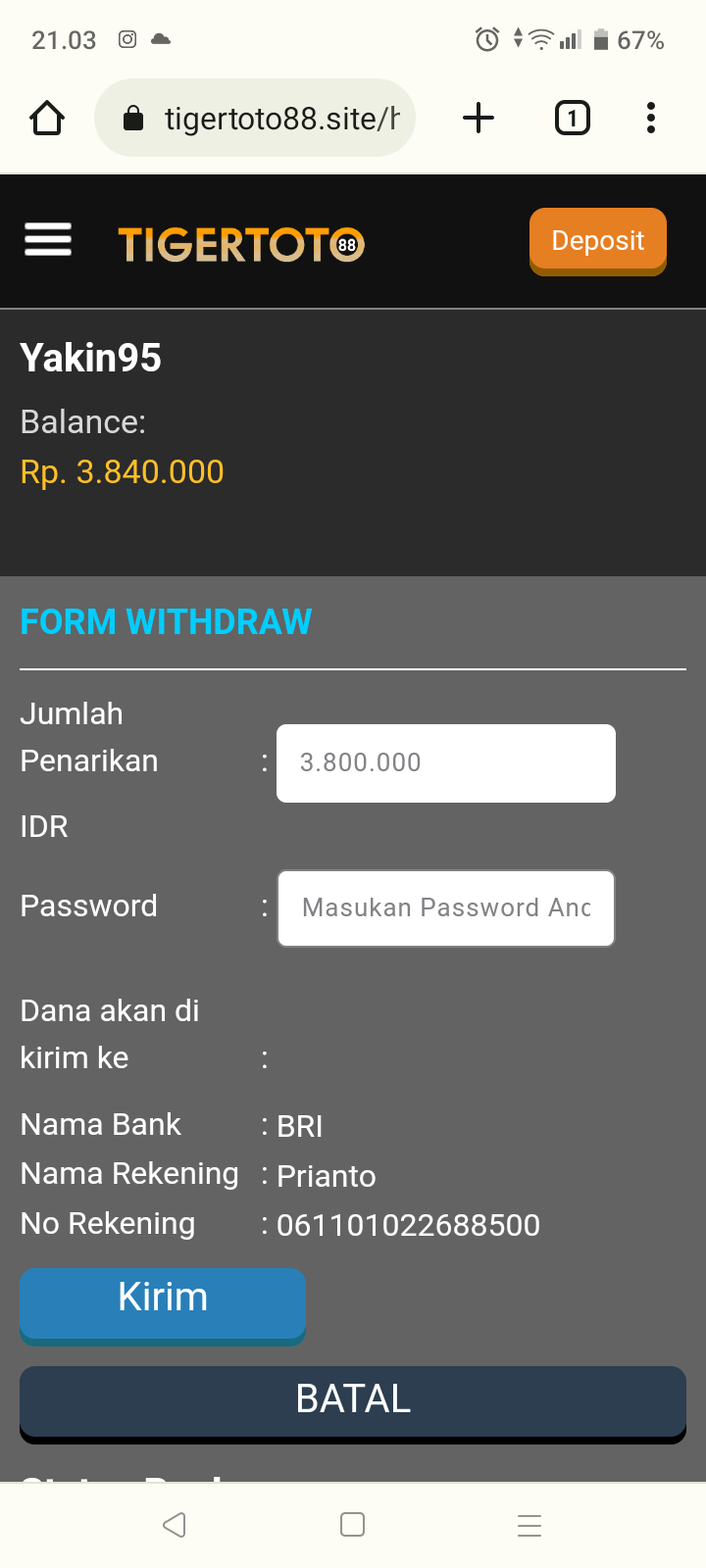Open the recent apps view
Image resolution: width=706 pixels, height=1568 pixels.
click(x=529, y=1525)
